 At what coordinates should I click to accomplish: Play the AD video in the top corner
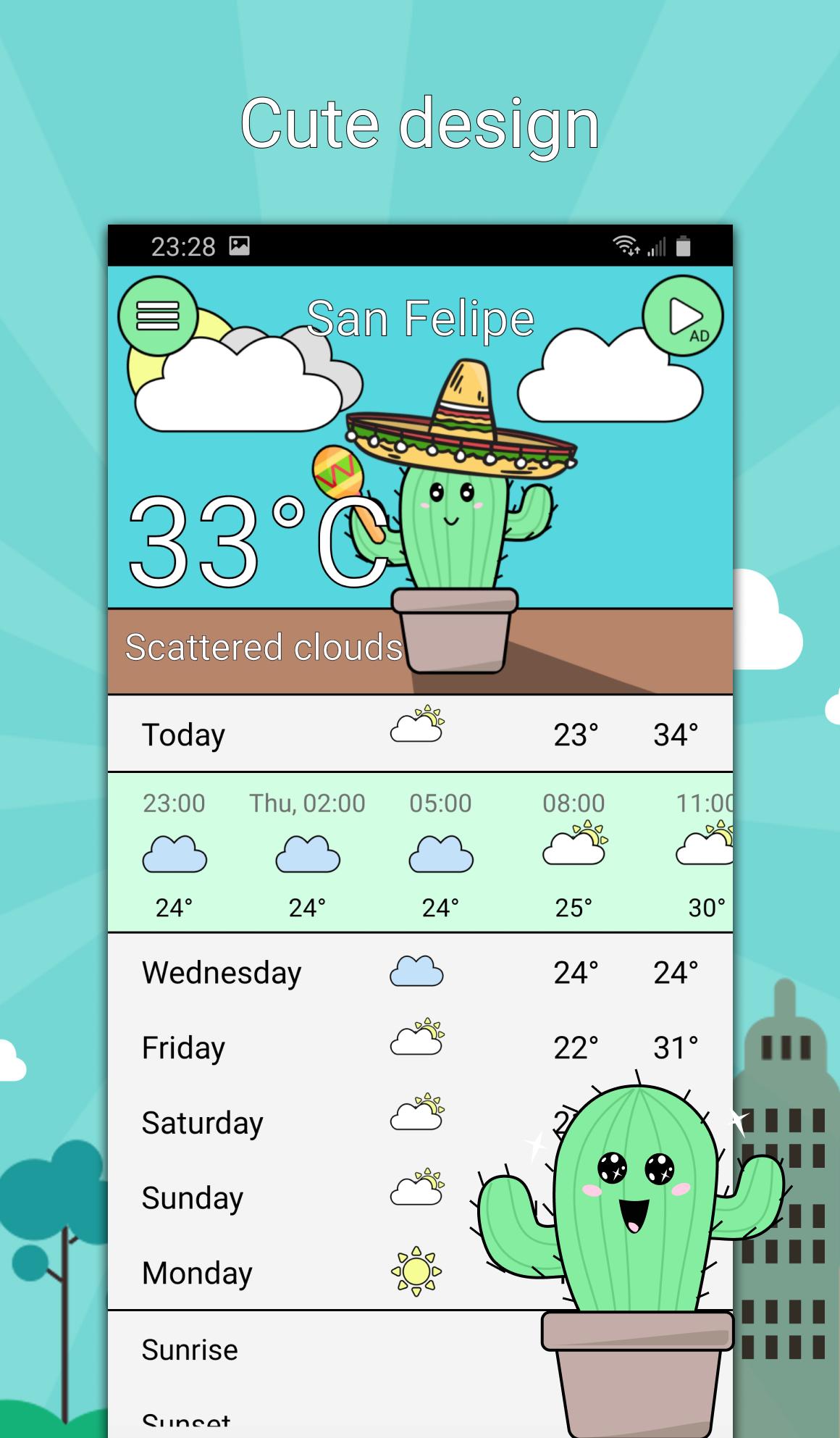coord(684,316)
